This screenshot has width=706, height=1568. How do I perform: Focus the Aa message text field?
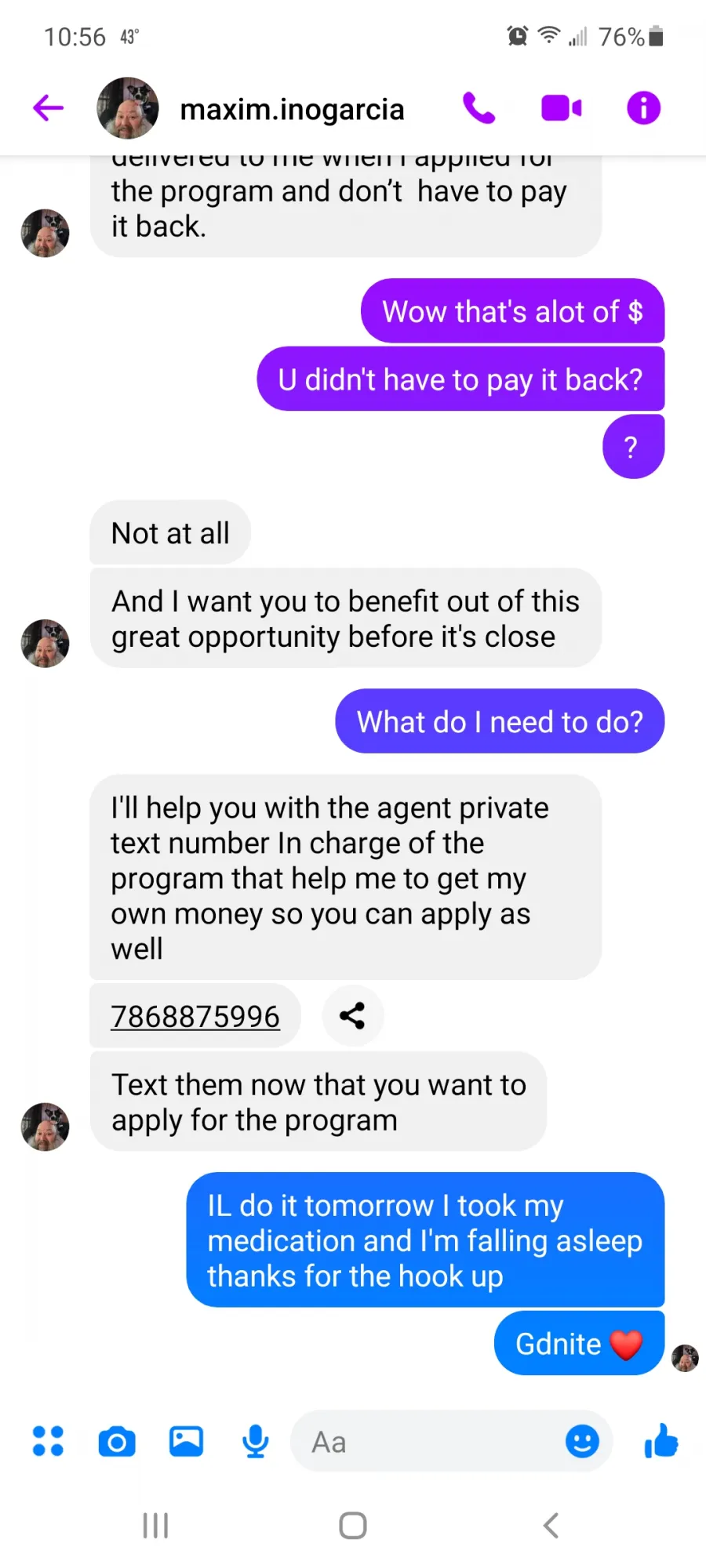point(428,1441)
